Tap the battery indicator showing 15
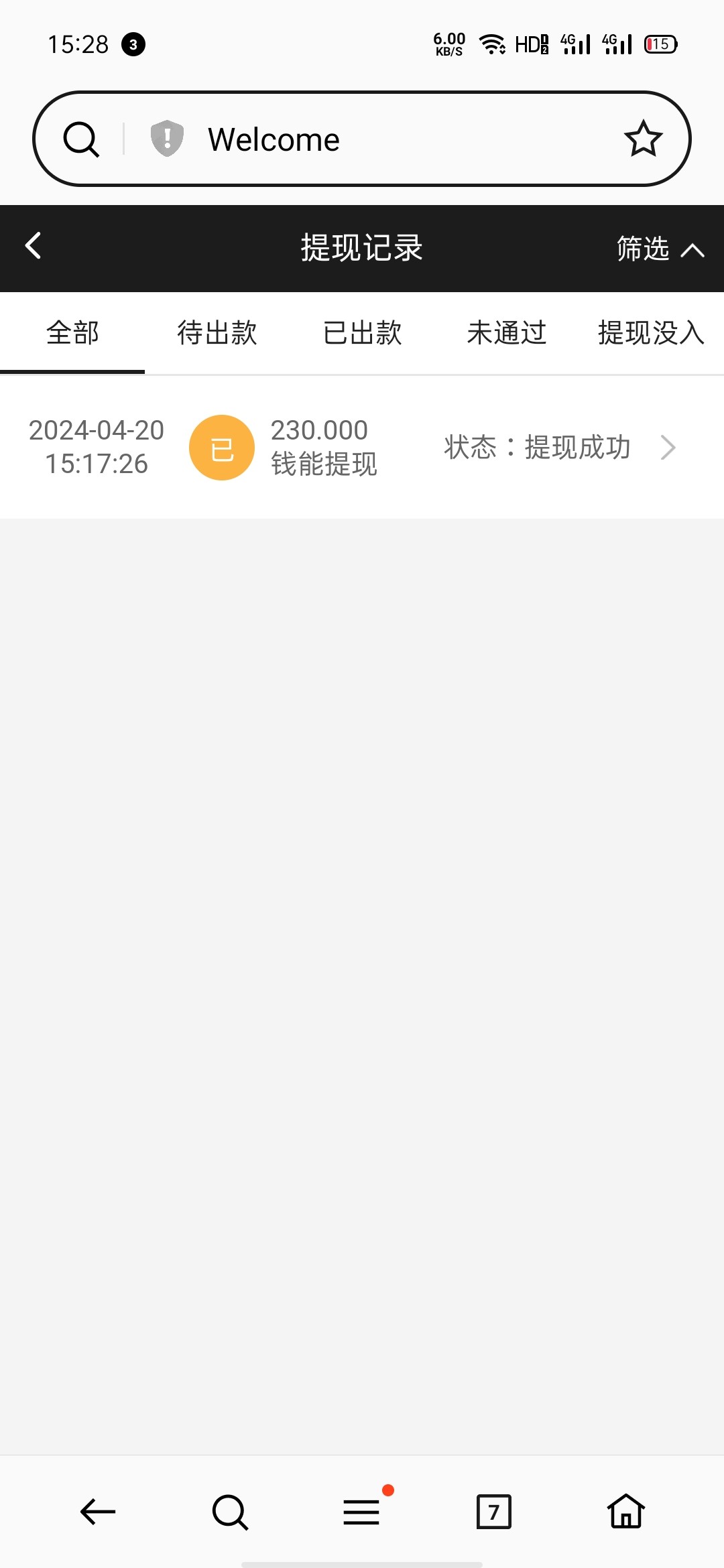Screen dimensions: 724x1568 coord(660,44)
